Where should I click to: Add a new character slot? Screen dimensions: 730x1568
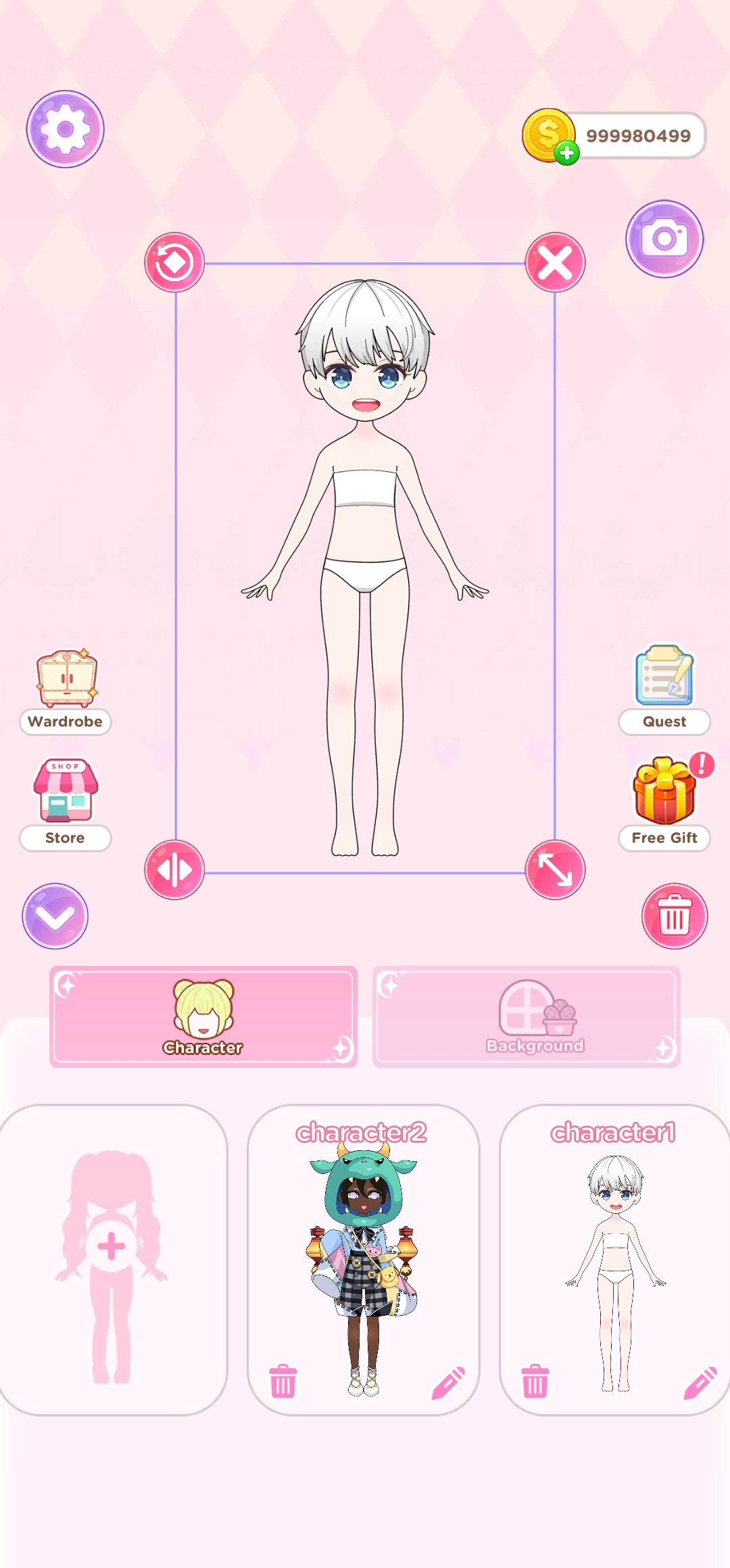tap(112, 1246)
